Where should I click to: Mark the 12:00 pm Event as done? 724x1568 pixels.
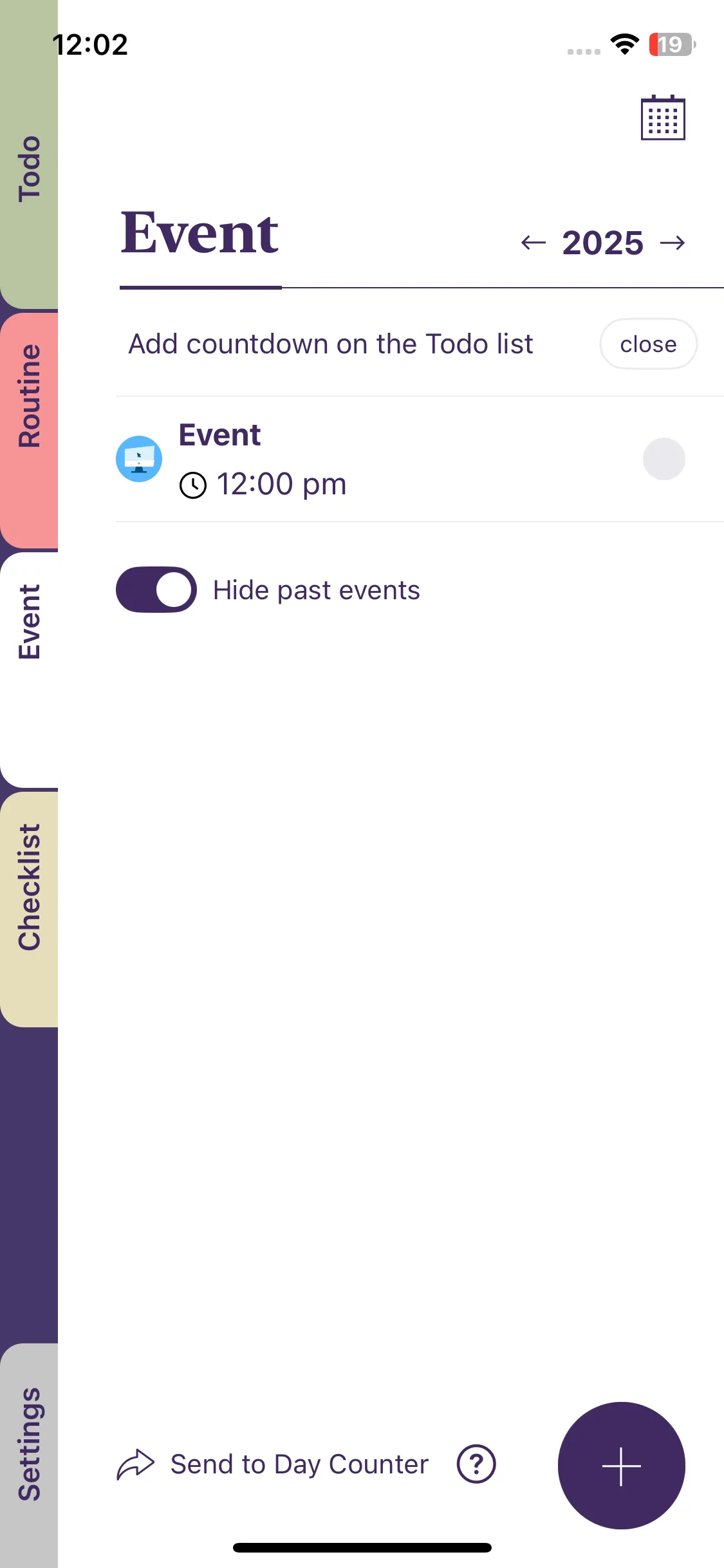(x=664, y=459)
